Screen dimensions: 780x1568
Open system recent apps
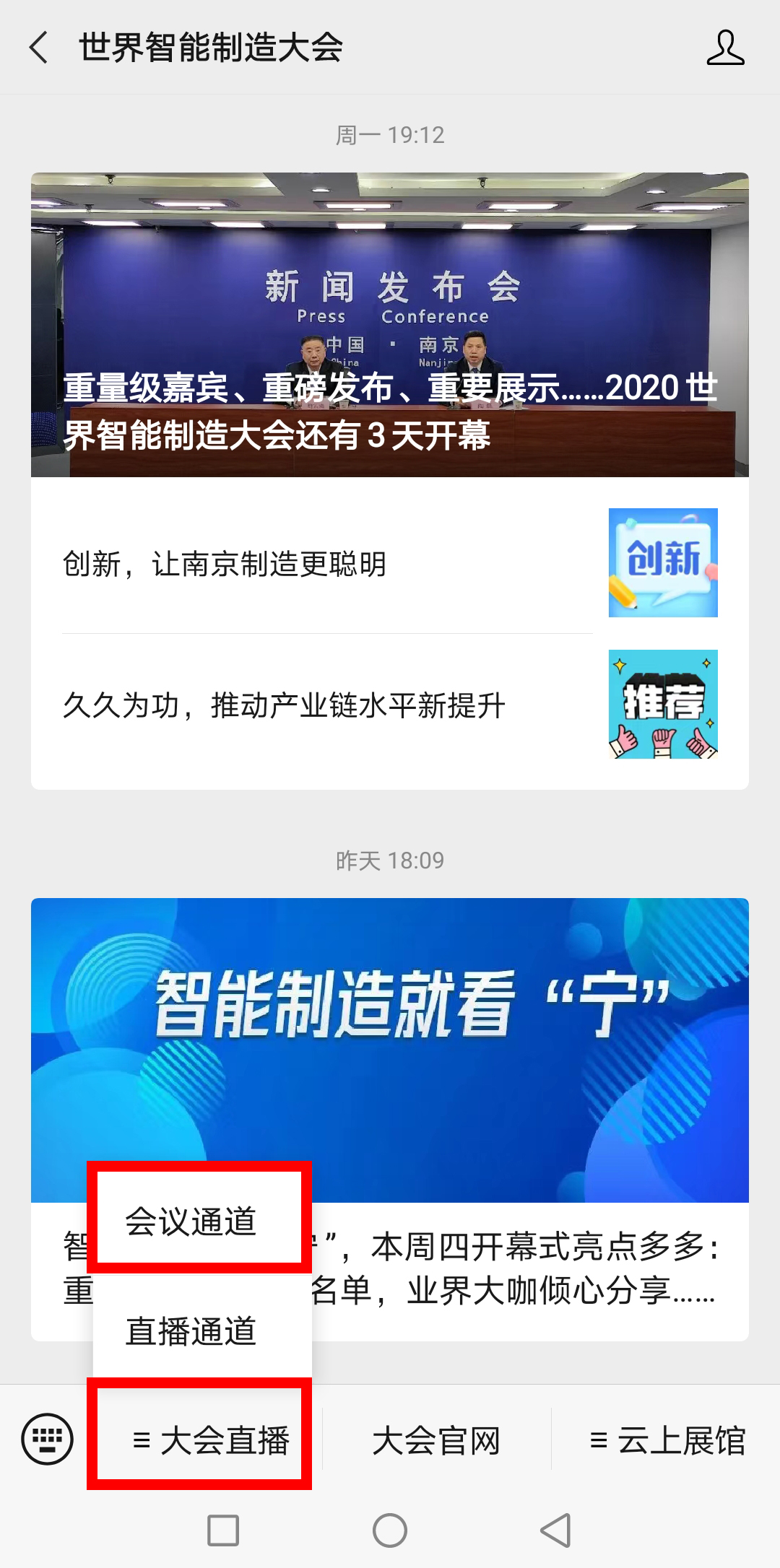pyautogui.click(x=223, y=1530)
